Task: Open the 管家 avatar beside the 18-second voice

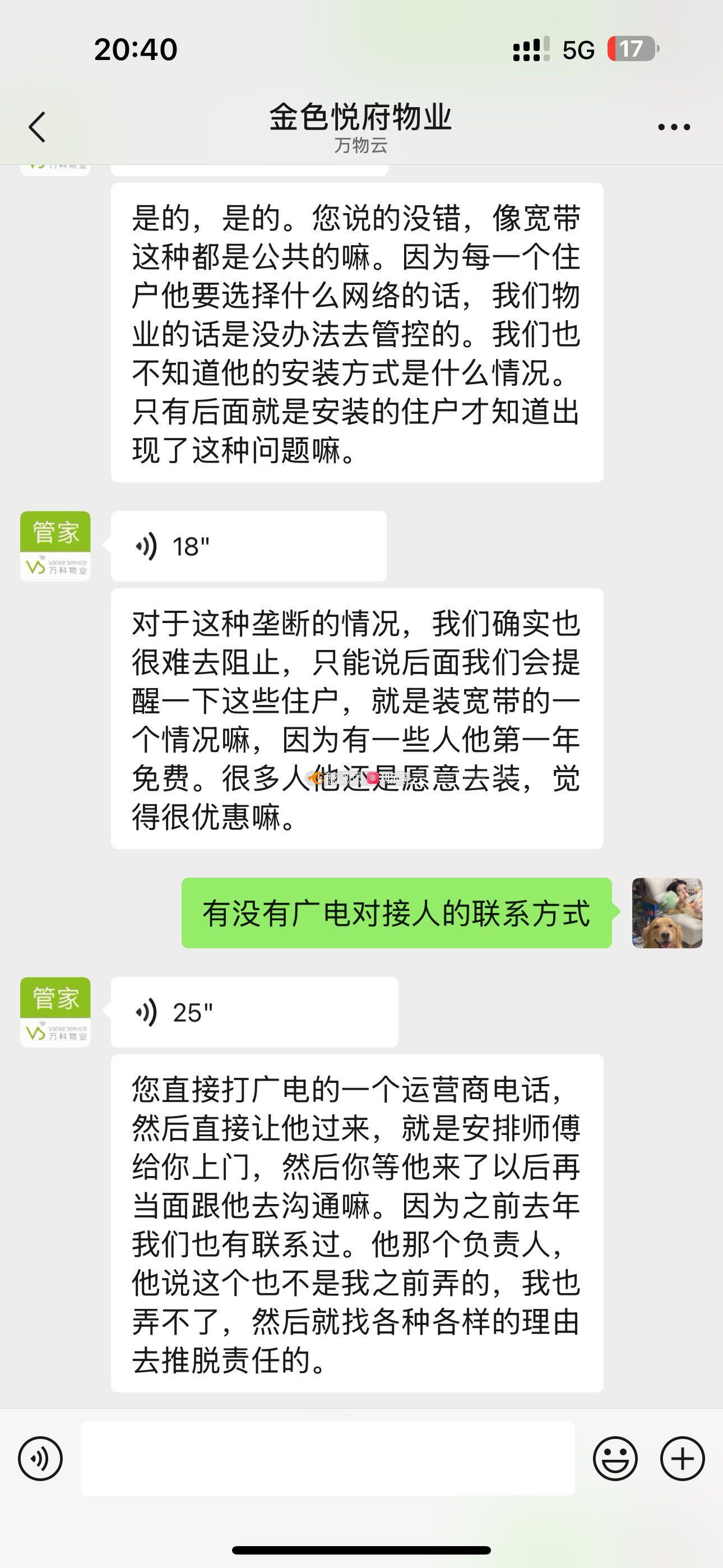Action: 55,546
